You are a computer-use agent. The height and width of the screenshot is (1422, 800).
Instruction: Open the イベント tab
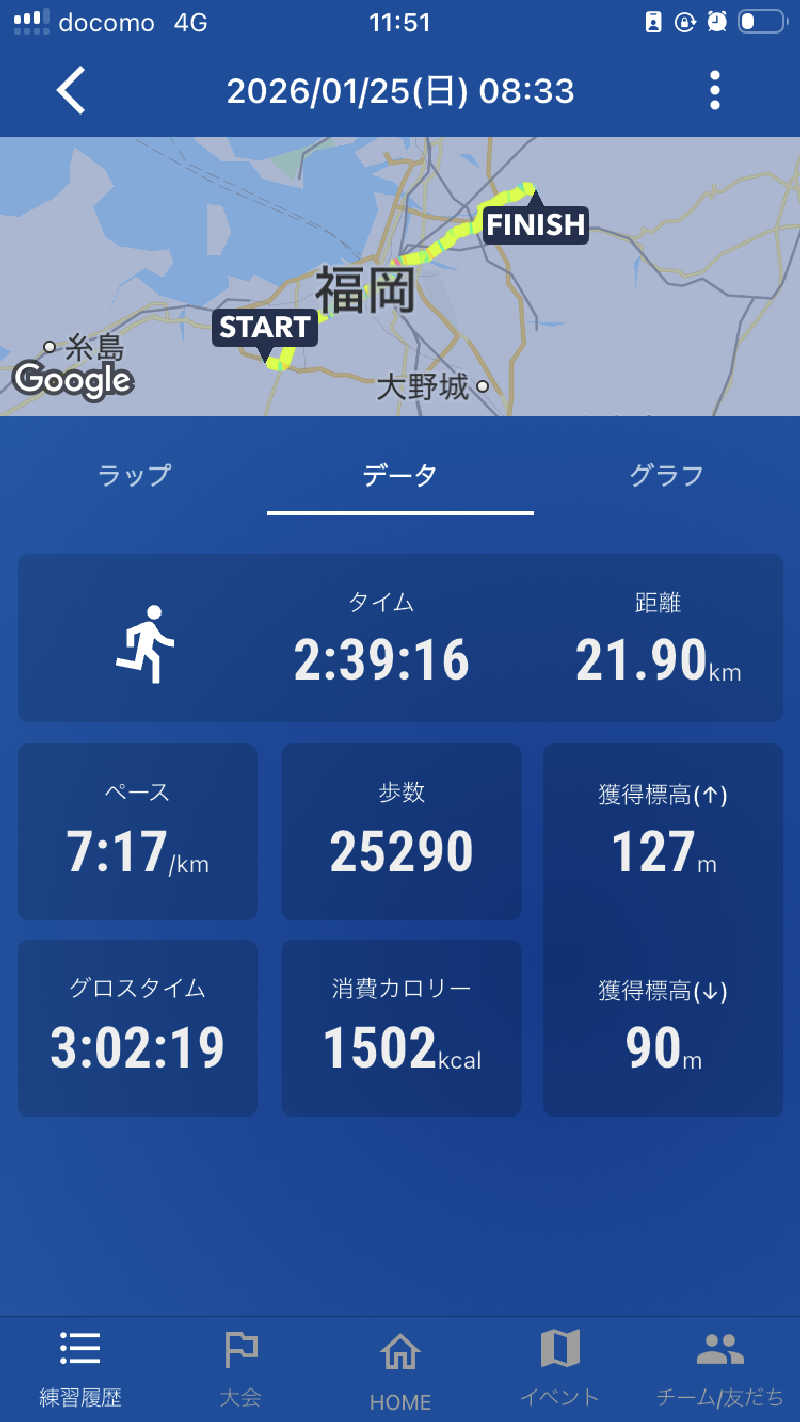(x=560, y=1369)
